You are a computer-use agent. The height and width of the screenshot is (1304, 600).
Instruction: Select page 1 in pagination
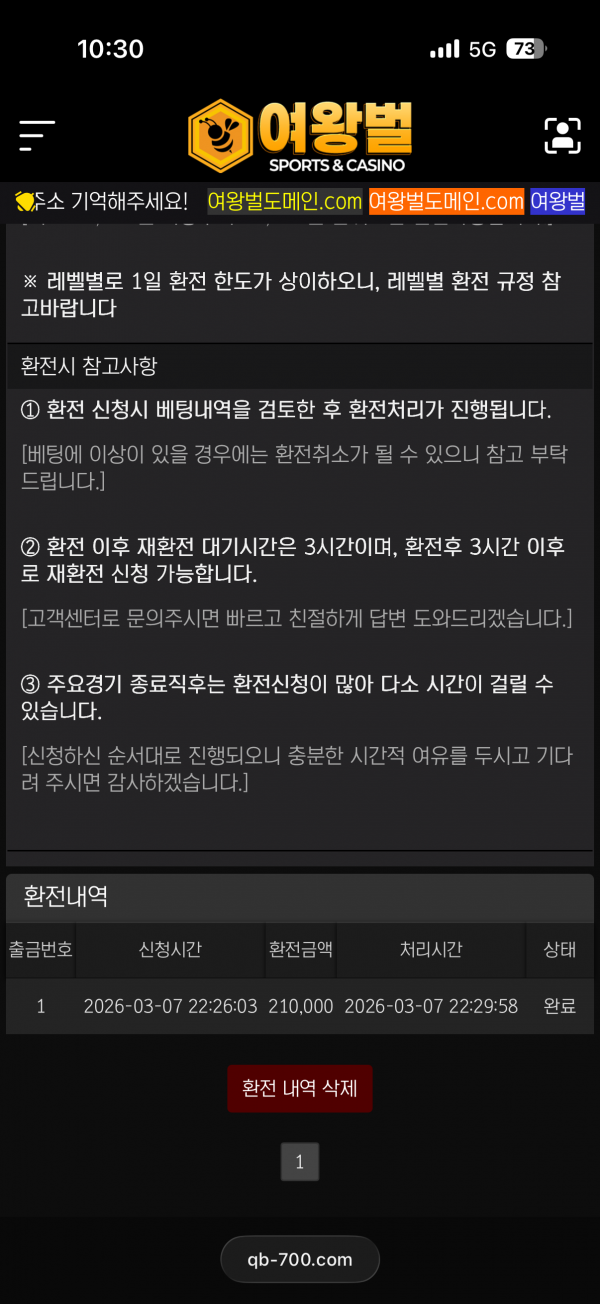pyautogui.click(x=300, y=1162)
